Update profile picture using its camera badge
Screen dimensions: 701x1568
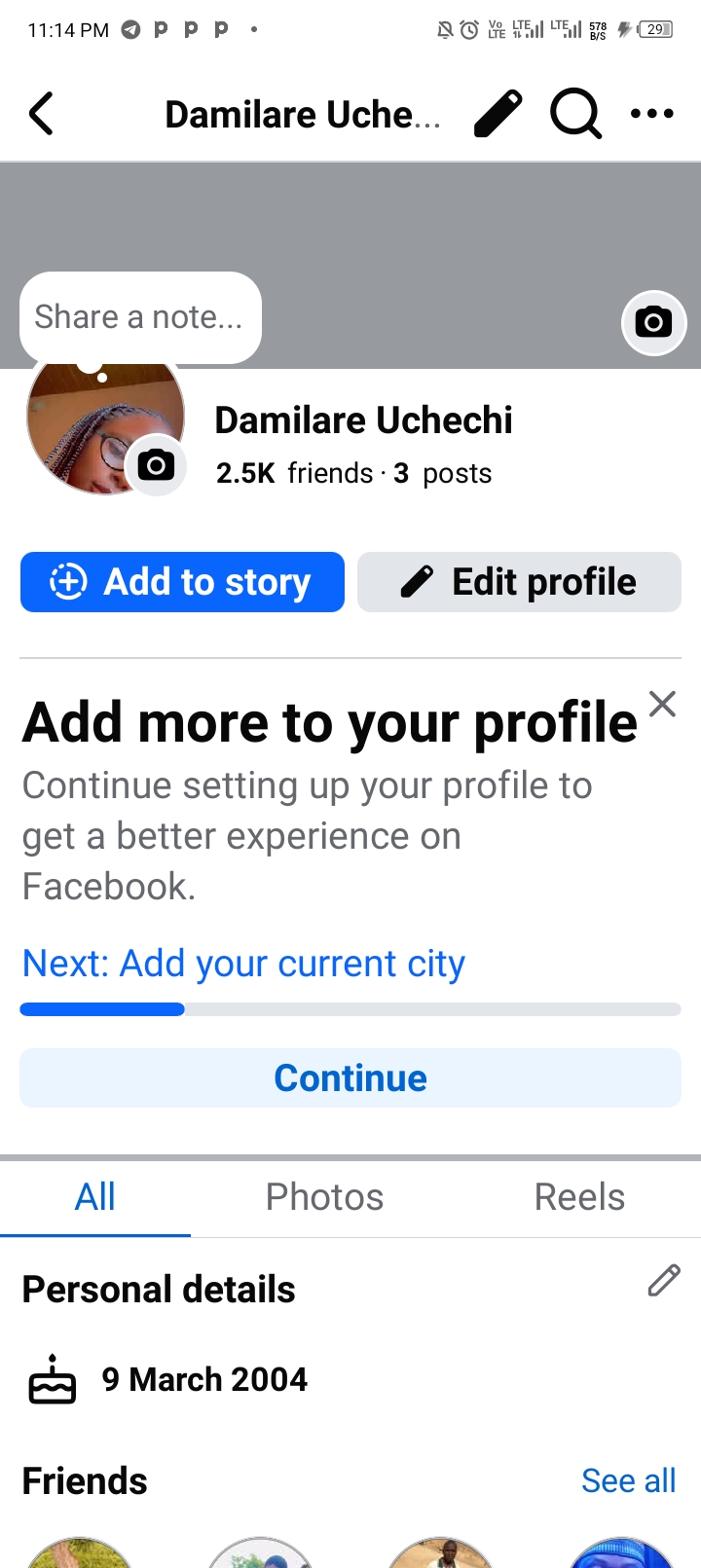[156, 466]
